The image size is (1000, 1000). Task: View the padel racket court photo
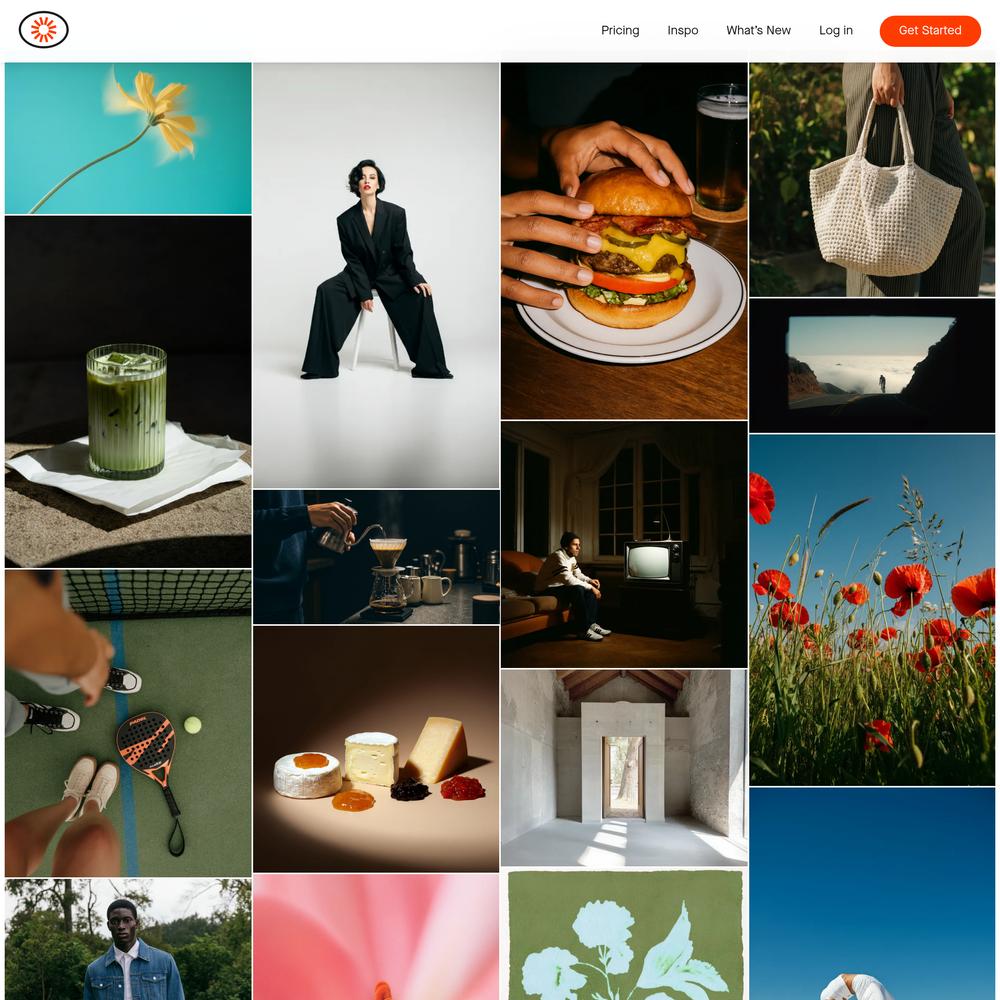[128, 723]
